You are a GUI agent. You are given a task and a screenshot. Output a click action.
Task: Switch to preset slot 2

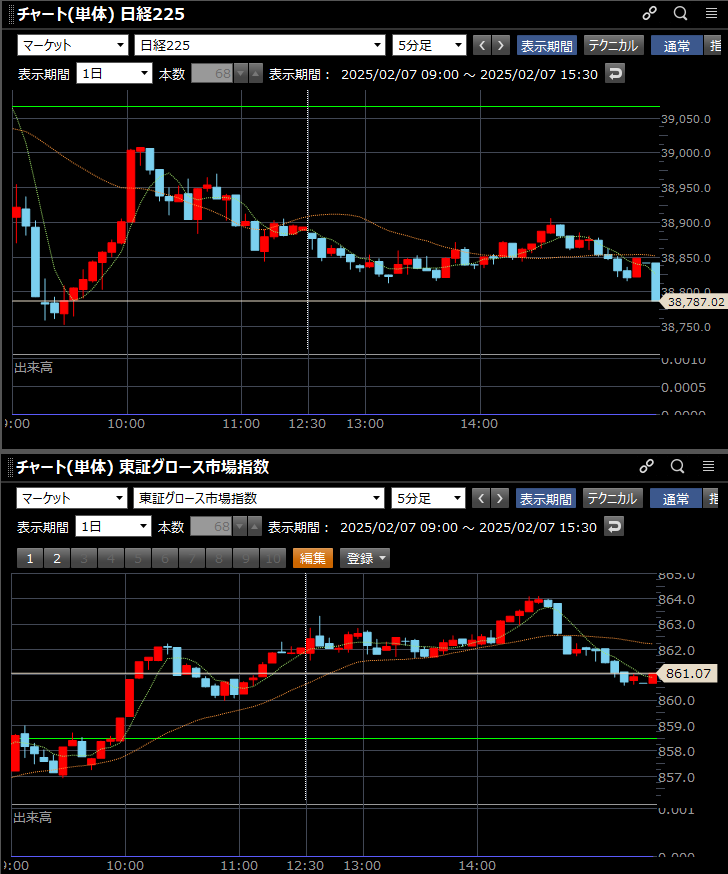(x=57, y=558)
